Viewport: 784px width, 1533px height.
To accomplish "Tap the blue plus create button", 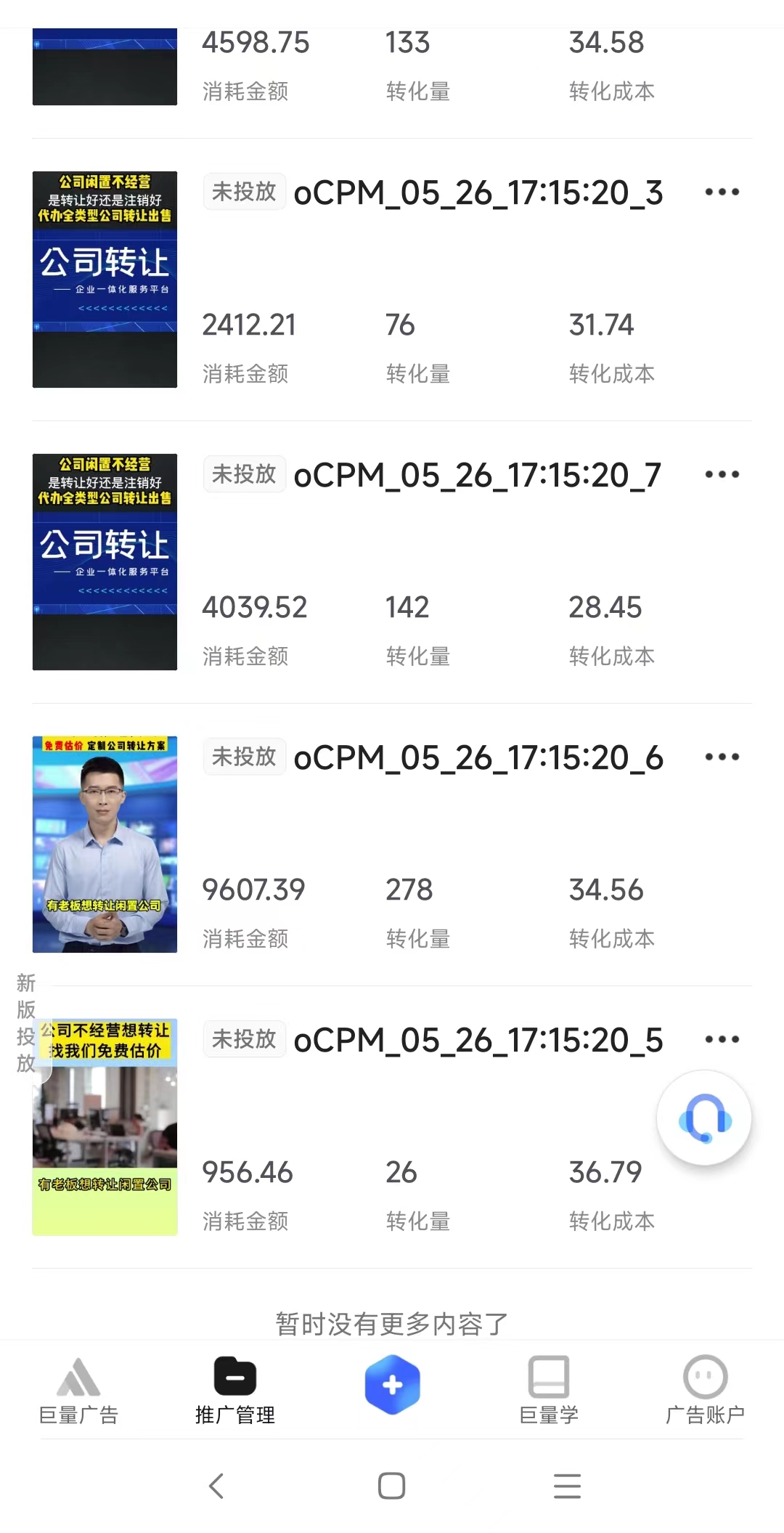I will (x=392, y=1385).
